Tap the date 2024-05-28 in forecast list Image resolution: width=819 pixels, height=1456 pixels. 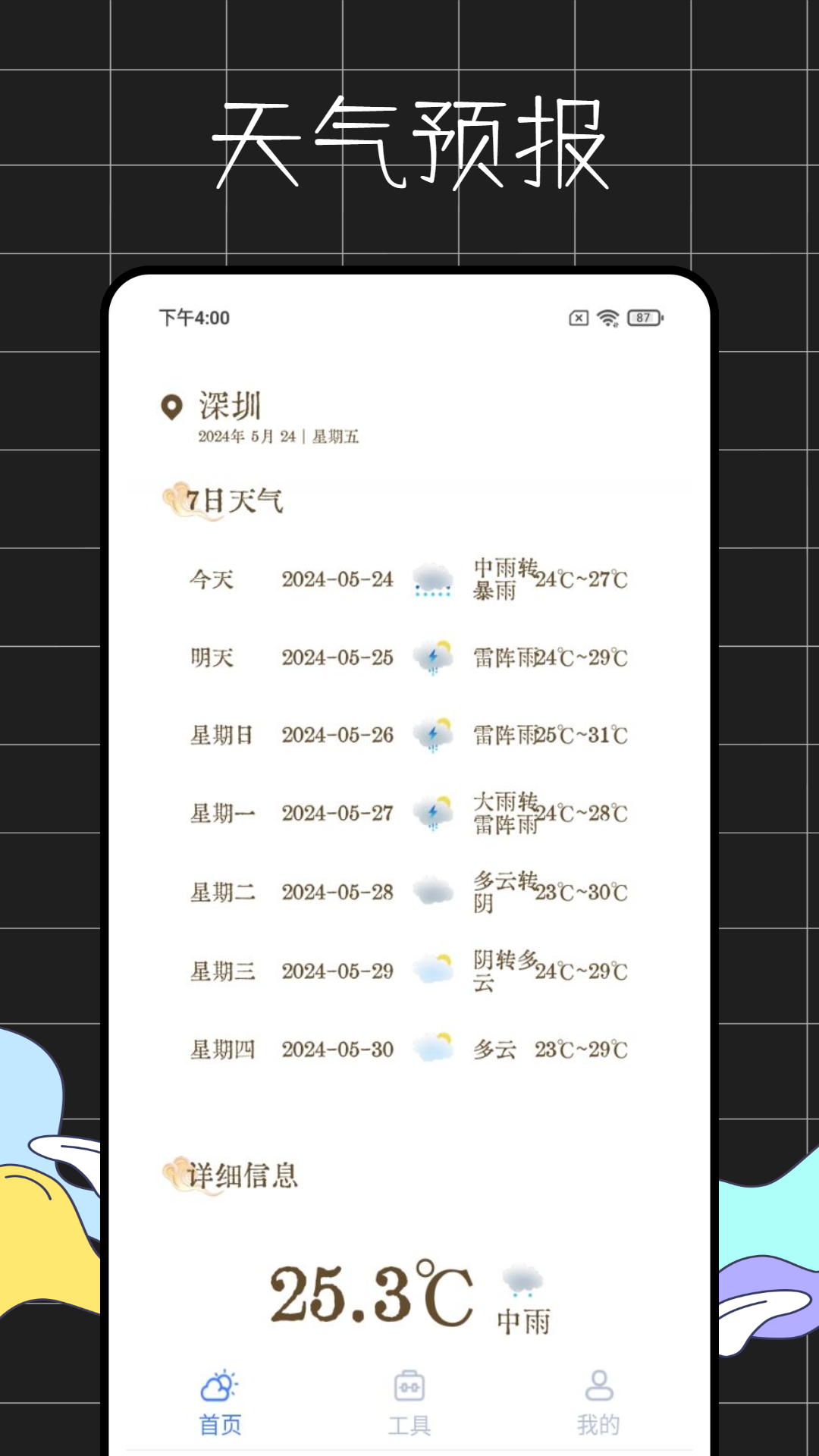point(339,893)
